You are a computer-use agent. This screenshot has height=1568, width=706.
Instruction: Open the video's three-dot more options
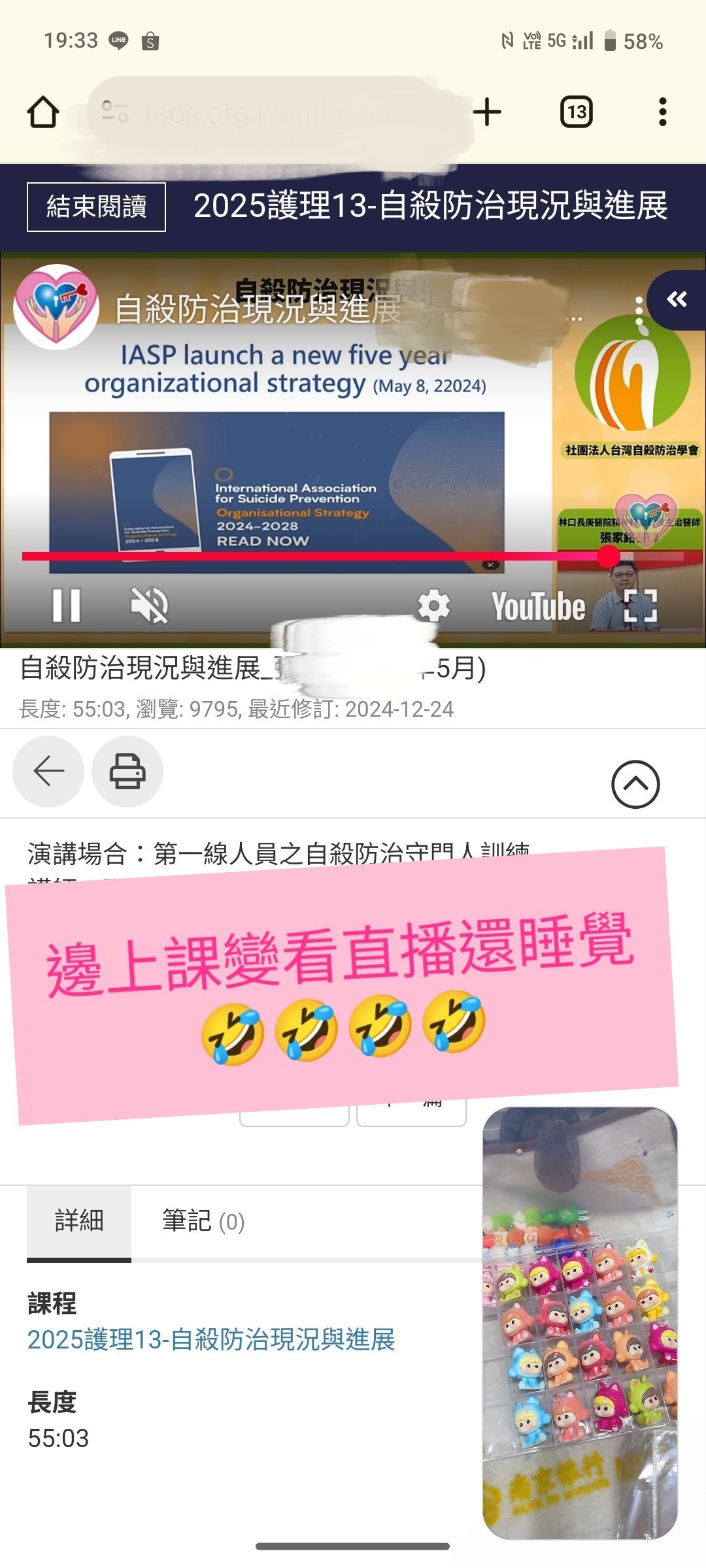tap(640, 310)
